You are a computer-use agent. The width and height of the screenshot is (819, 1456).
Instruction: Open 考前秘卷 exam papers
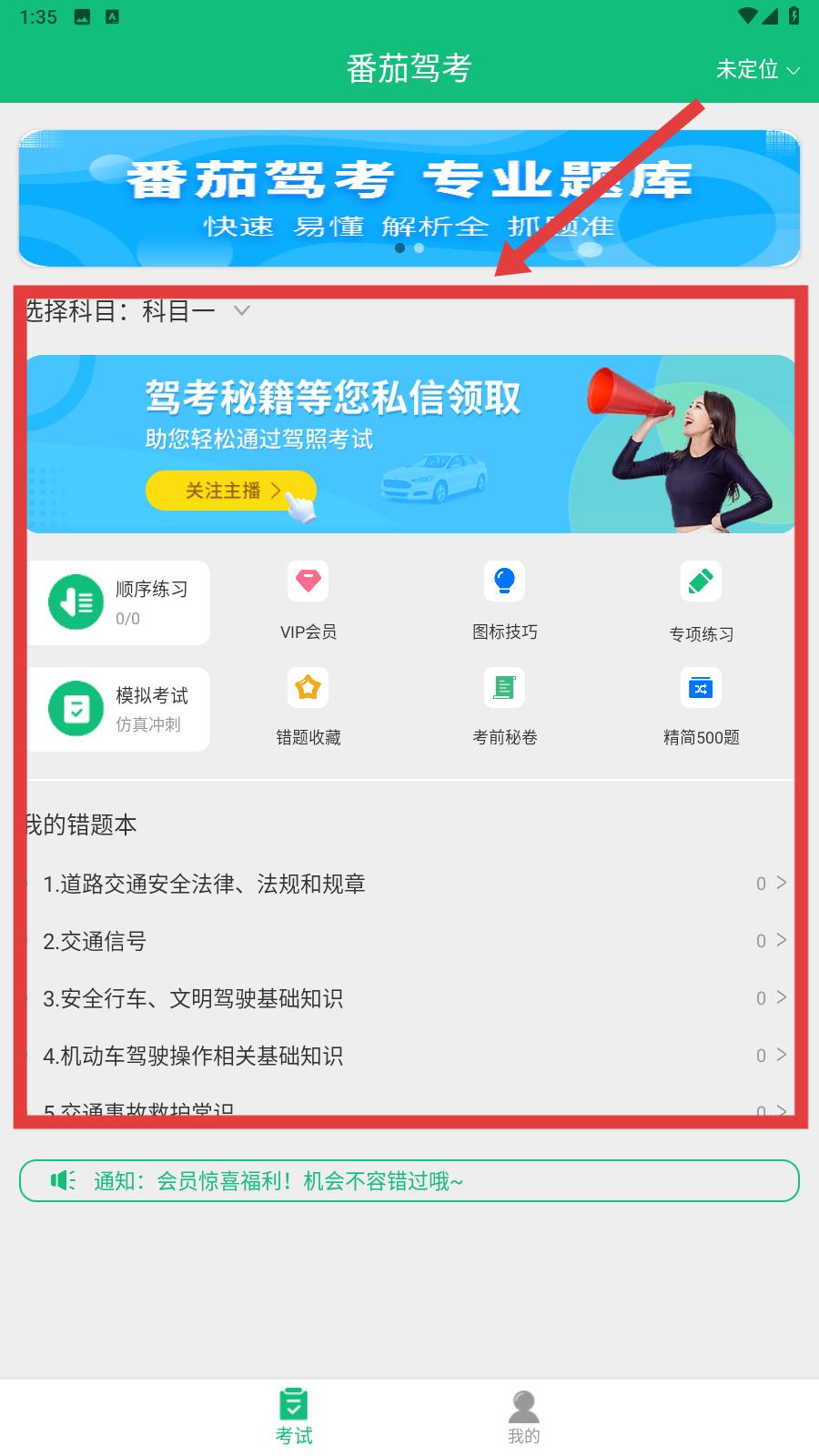click(x=504, y=705)
